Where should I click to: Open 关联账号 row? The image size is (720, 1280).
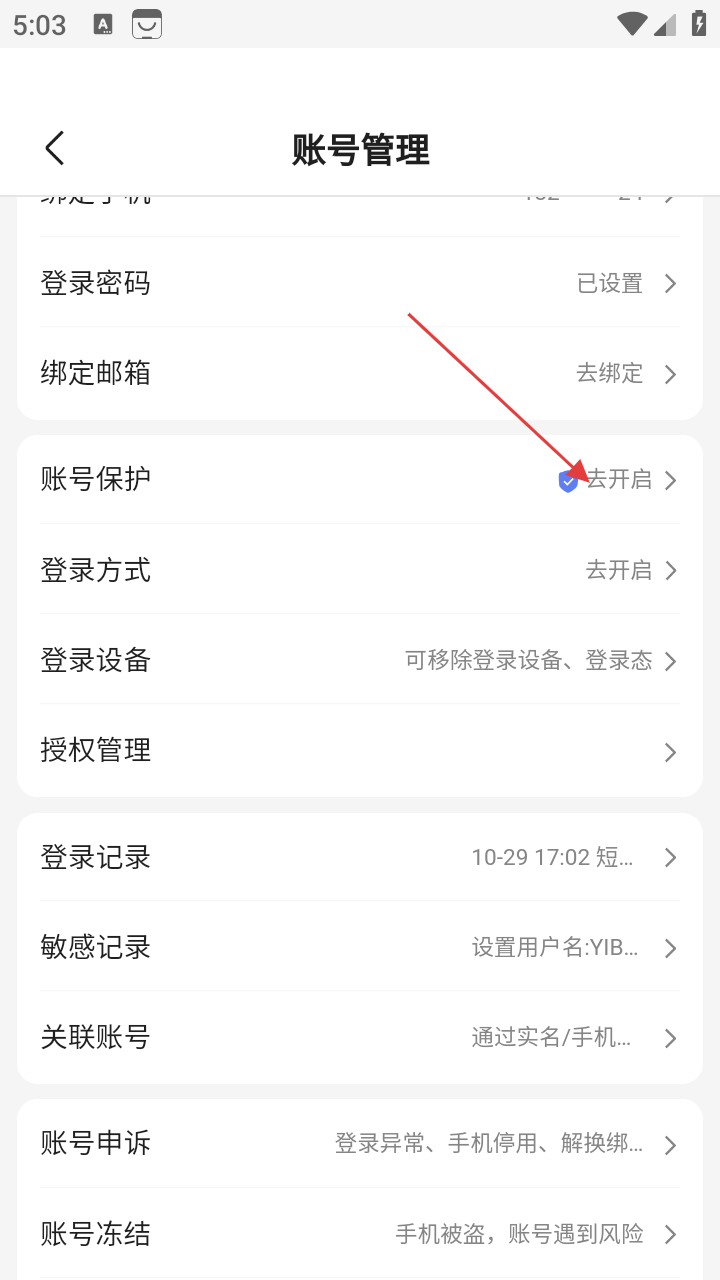(360, 1037)
